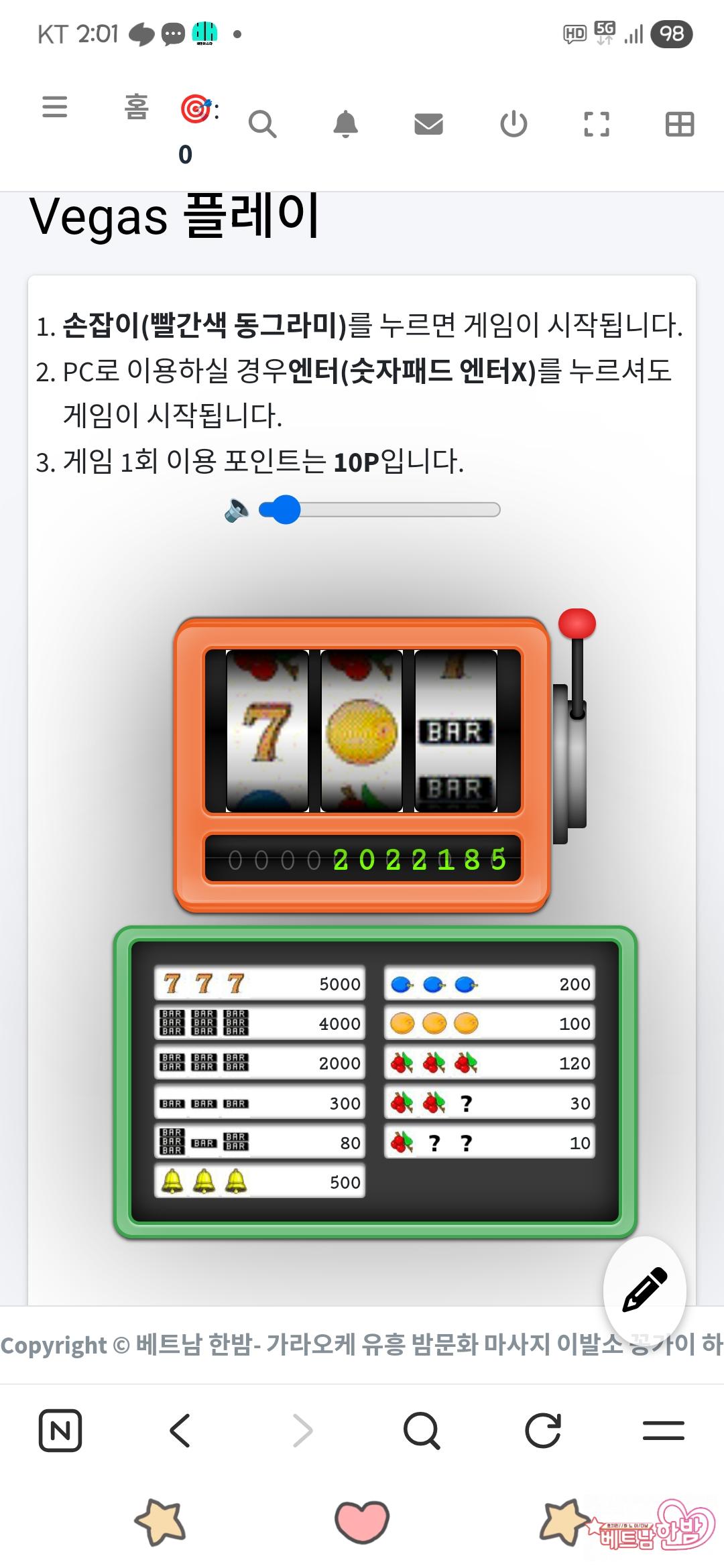This screenshot has width=724, height=1568.
Task: Tap the pencil write button
Action: (x=644, y=1289)
